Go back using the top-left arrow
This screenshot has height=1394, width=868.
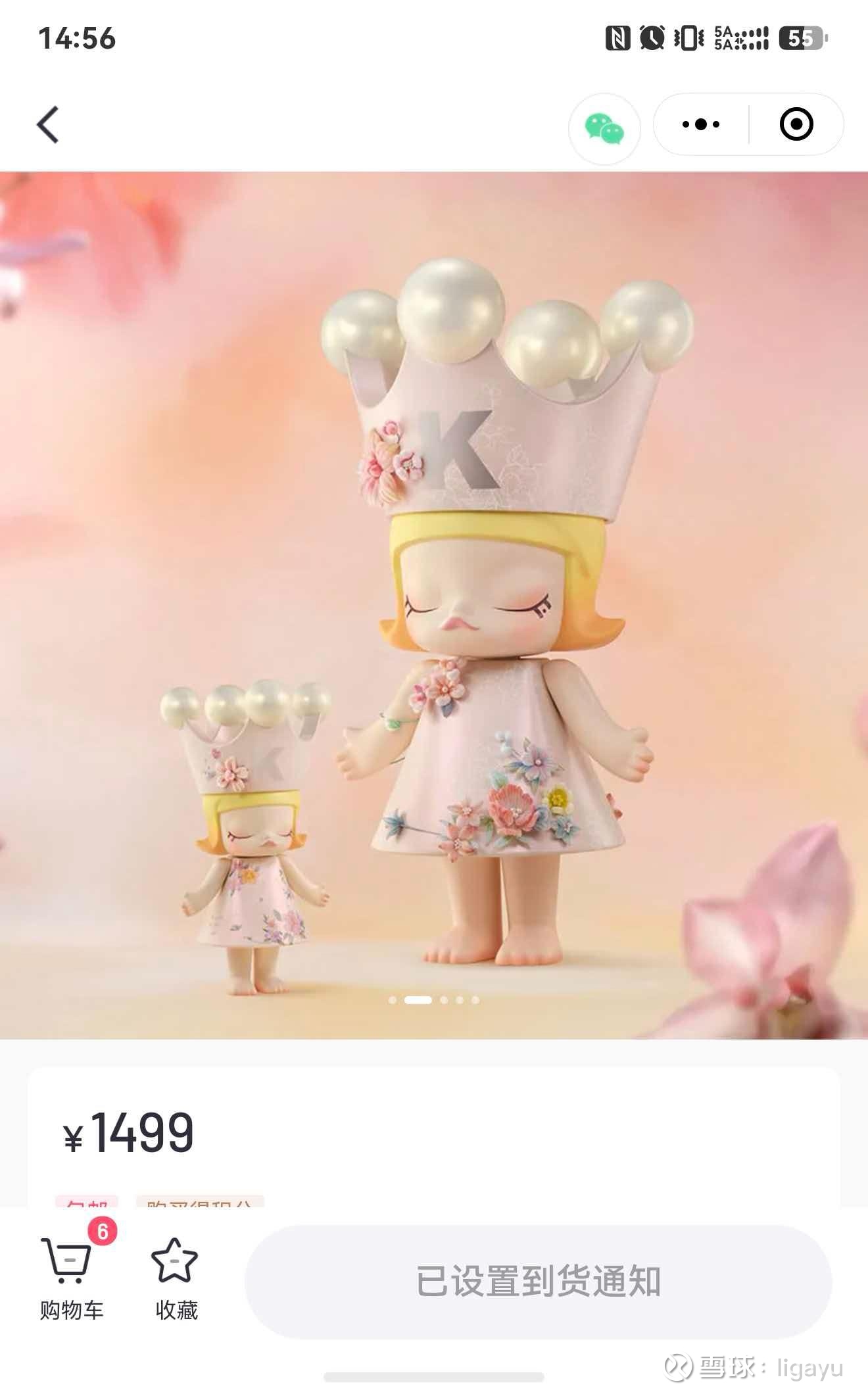point(48,124)
